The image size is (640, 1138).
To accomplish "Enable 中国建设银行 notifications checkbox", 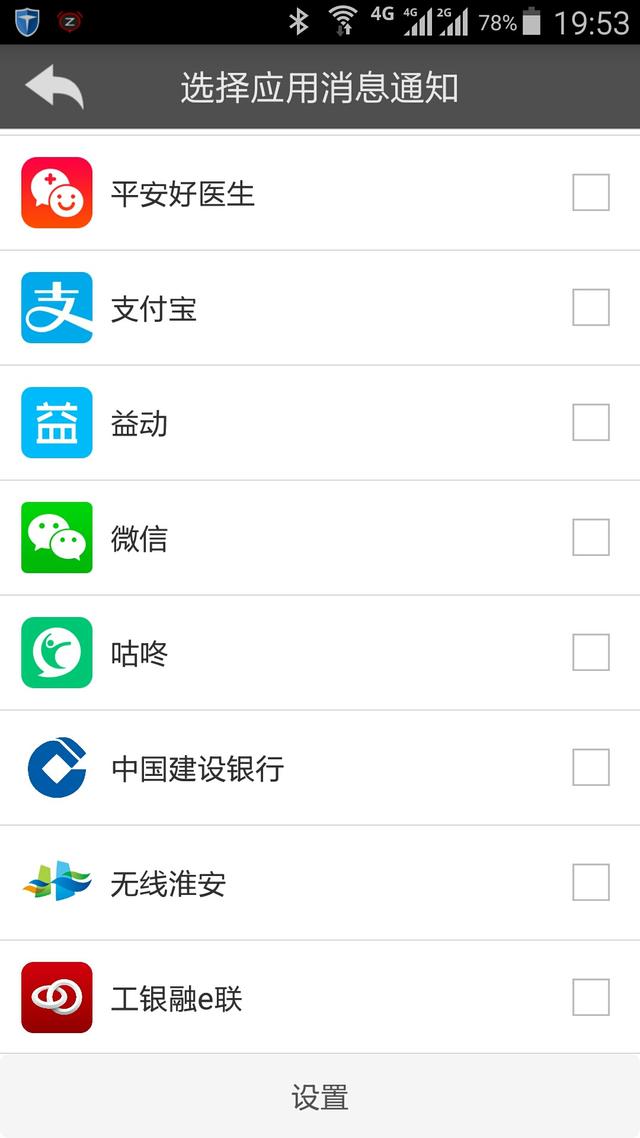I will pyautogui.click(x=591, y=767).
